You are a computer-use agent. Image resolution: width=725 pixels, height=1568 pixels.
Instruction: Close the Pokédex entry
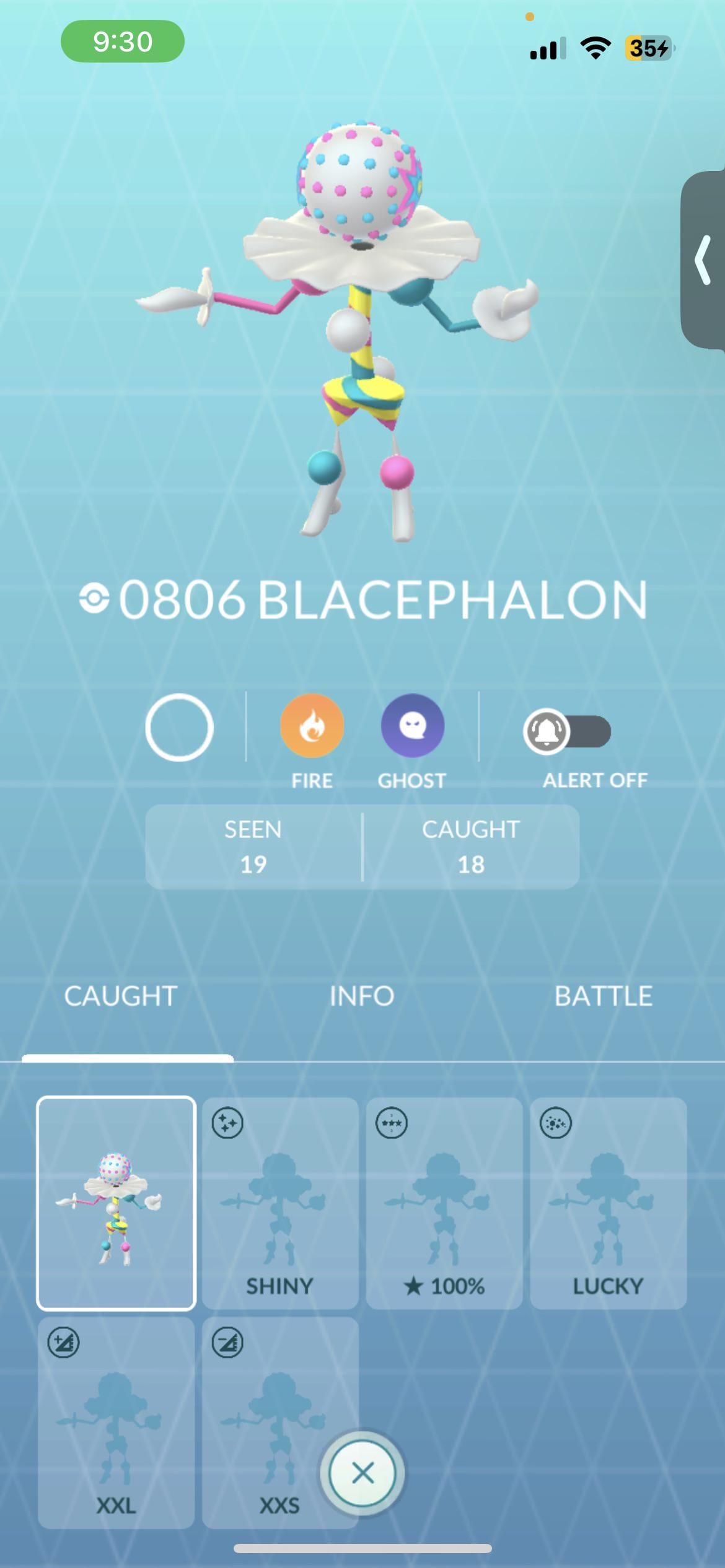click(362, 1473)
